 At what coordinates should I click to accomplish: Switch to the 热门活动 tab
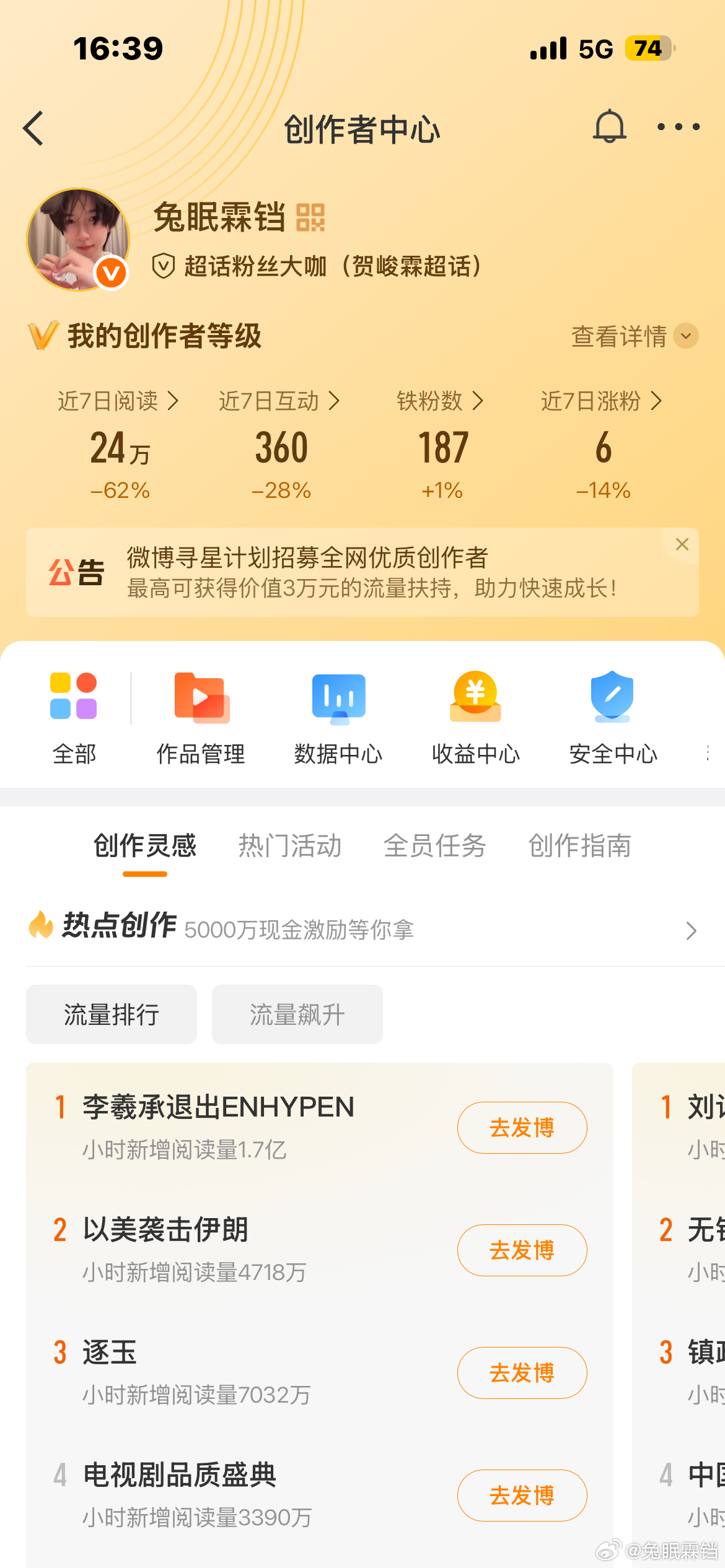tap(289, 846)
